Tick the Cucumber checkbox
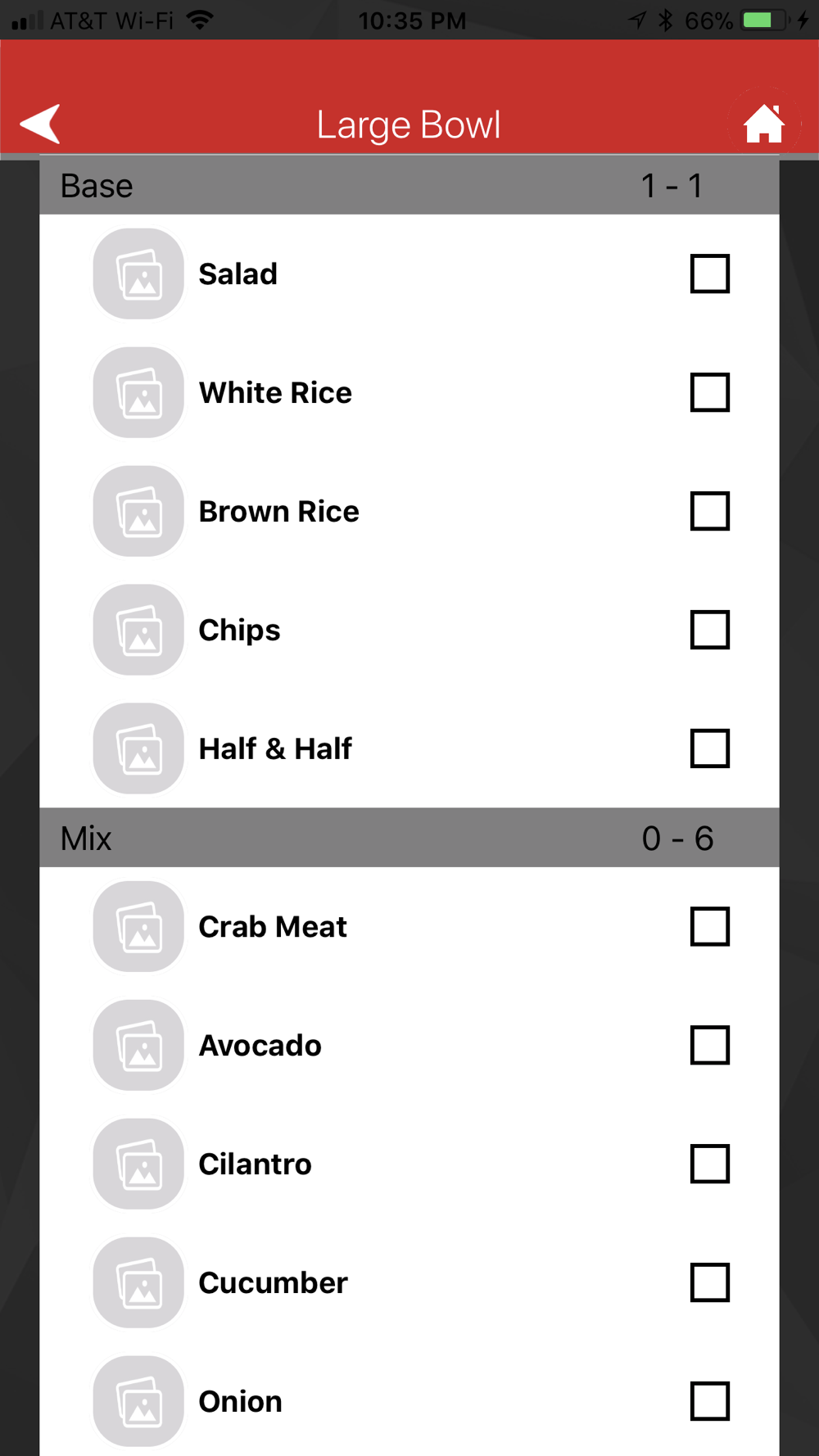Viewport: 819px width, 1456px height. point(710,1282)
